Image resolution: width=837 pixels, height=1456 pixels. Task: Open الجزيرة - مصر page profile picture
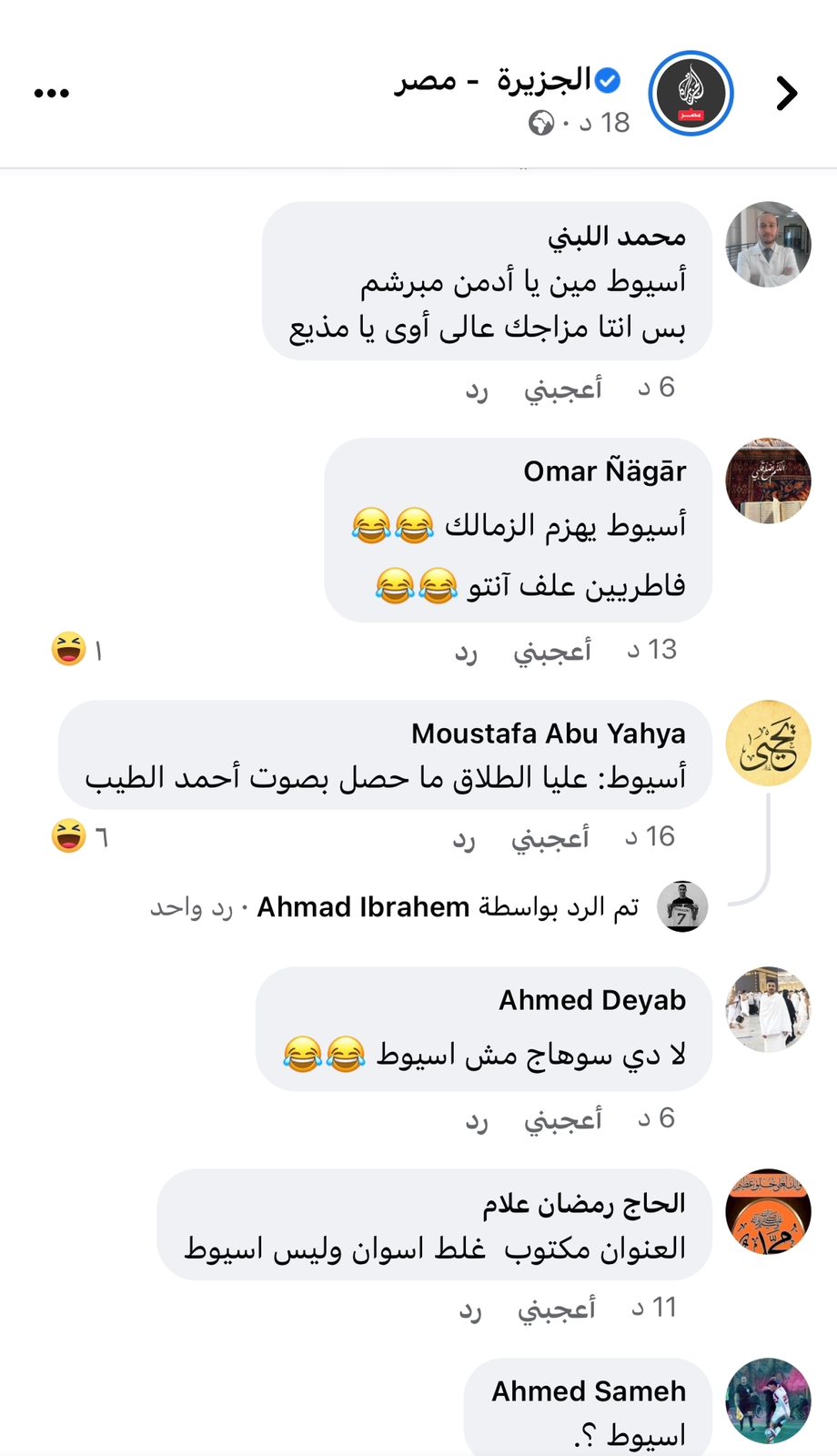[691, 93]
